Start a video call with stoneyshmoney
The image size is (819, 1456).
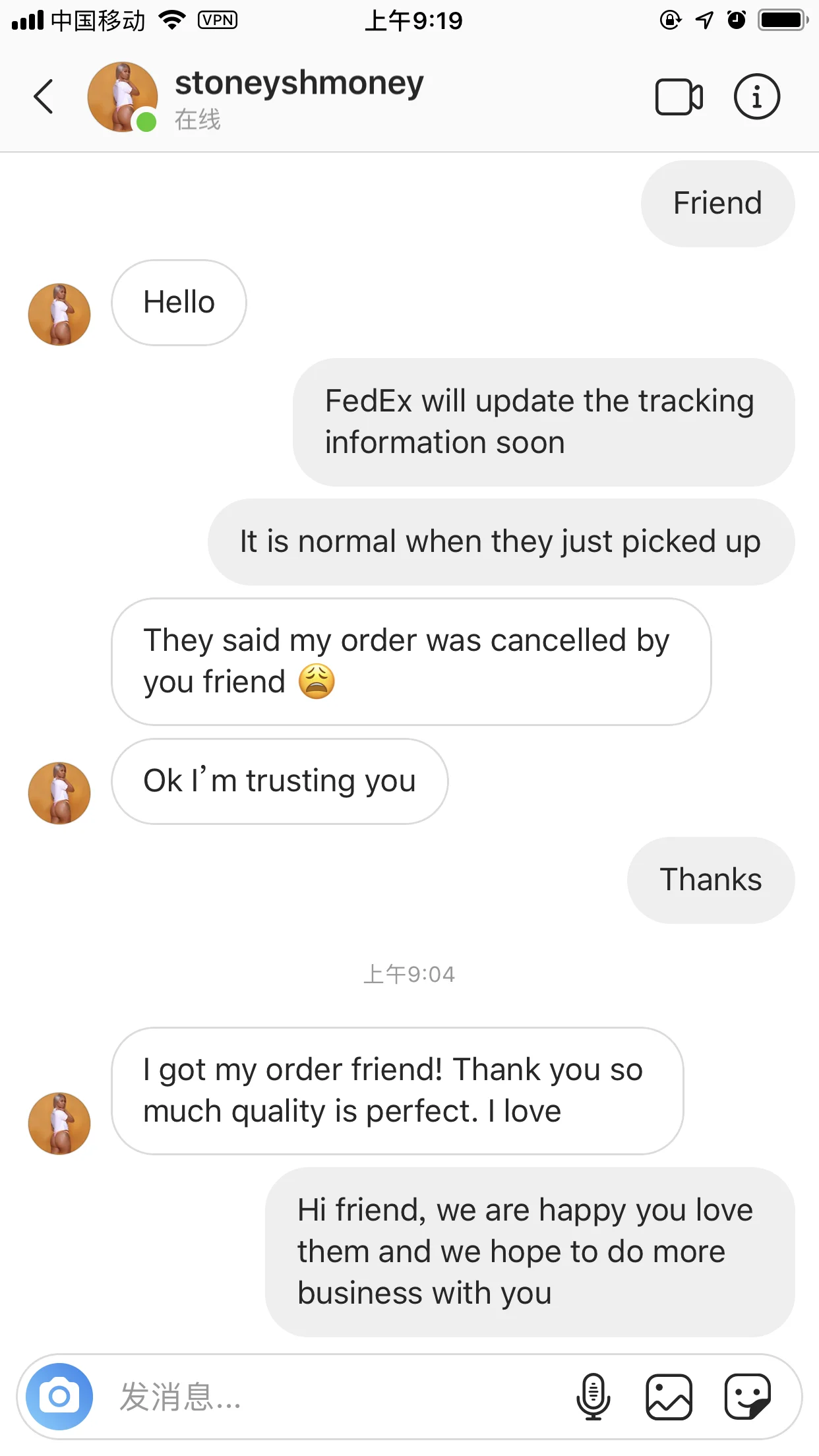click(x=679, y=97)
